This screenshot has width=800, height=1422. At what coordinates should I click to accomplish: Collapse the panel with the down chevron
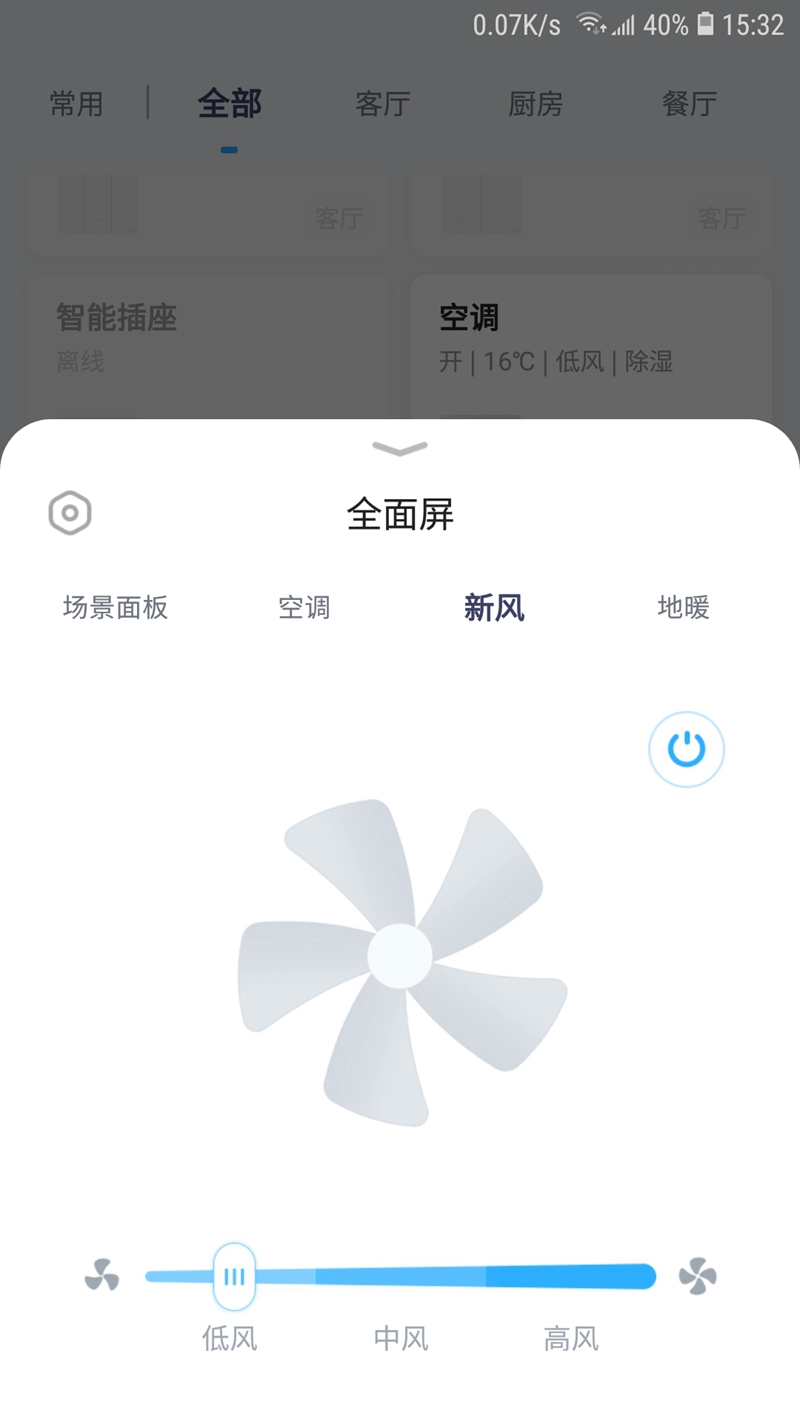click(x=400, y=448)
